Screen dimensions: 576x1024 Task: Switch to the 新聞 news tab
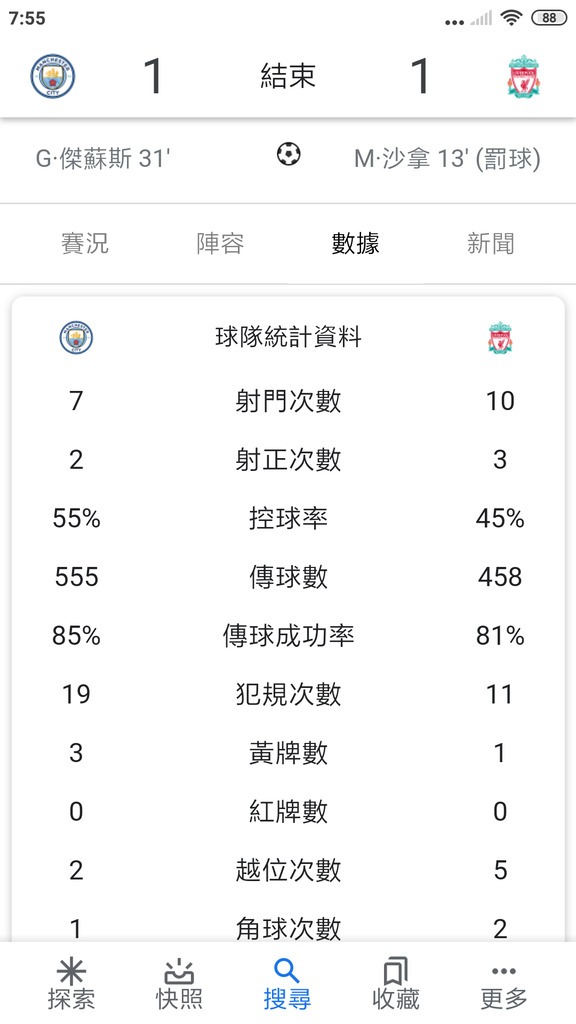point(490,244)
